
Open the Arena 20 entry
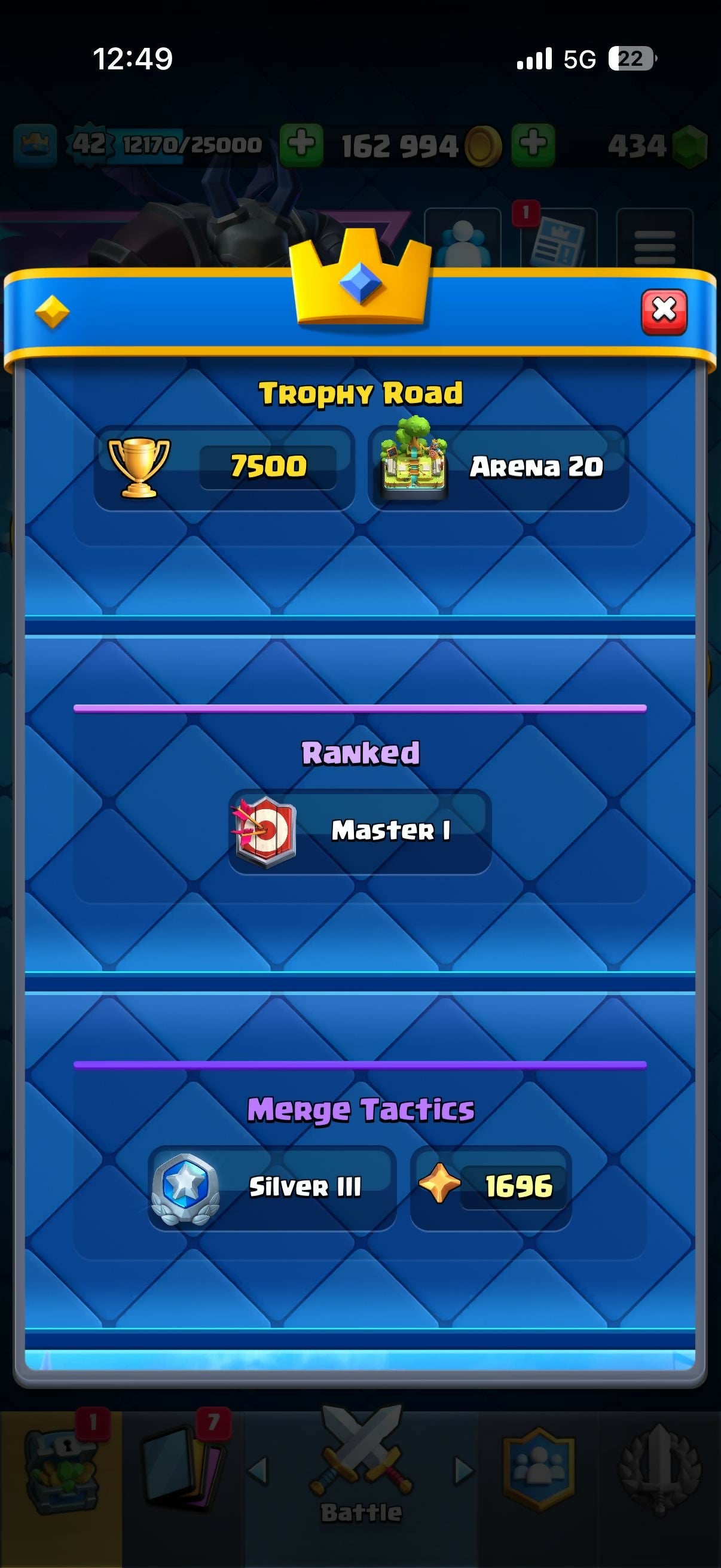pos(499,468)
